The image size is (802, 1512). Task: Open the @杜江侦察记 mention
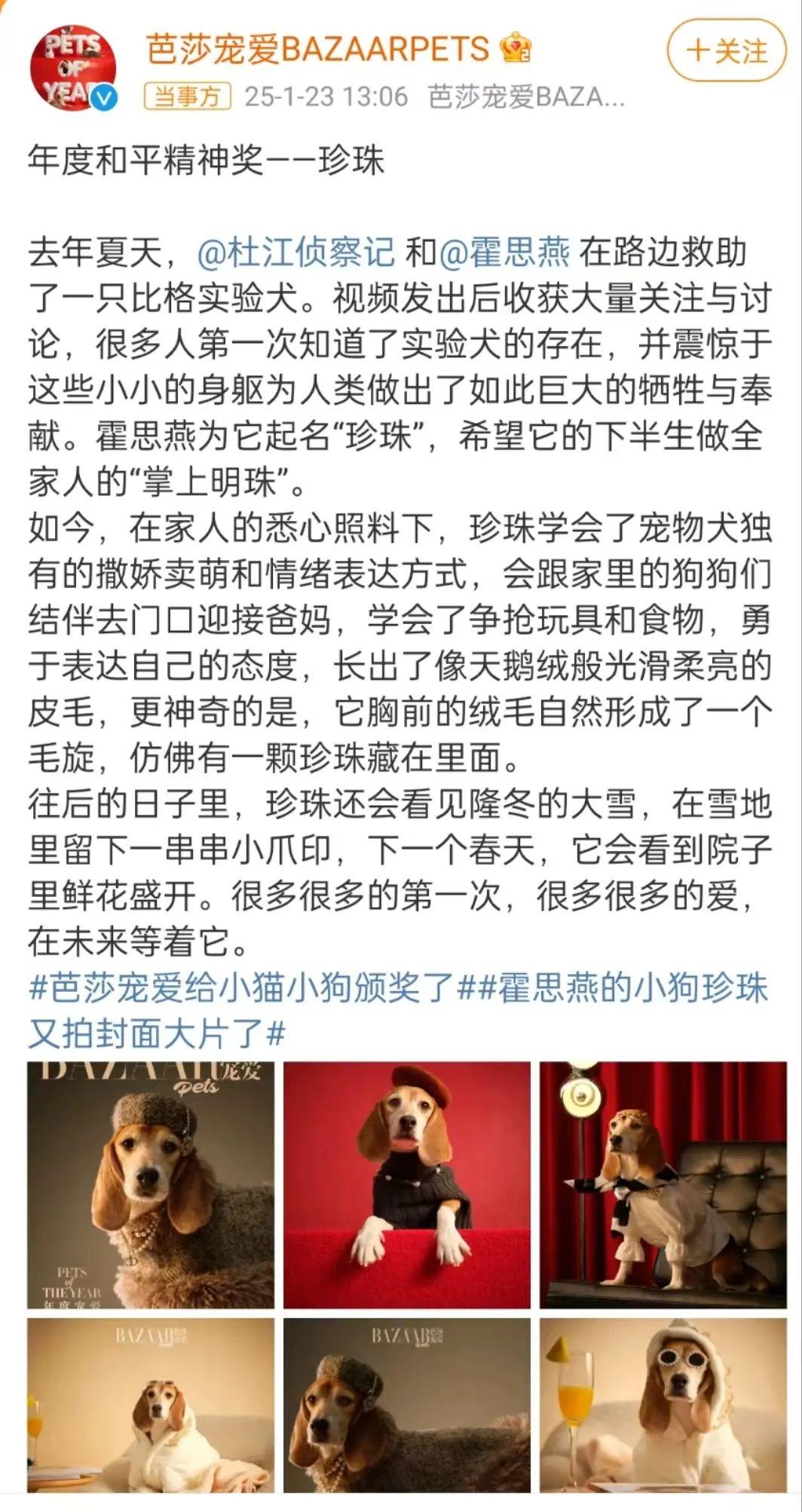pos(295,253)
